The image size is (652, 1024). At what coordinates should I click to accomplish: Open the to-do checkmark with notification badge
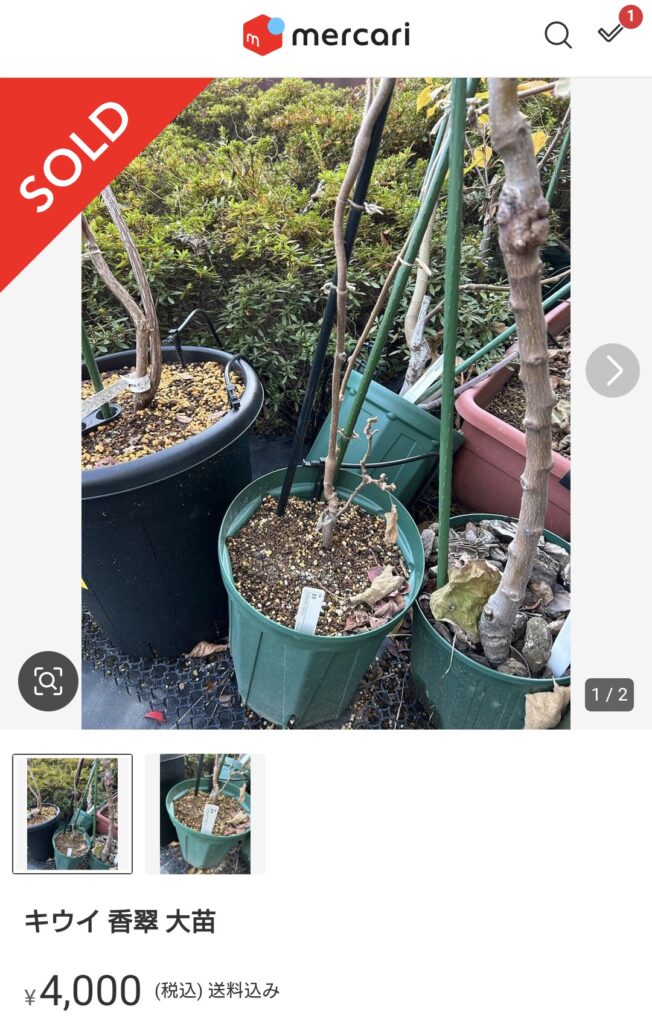click(611, 33)
